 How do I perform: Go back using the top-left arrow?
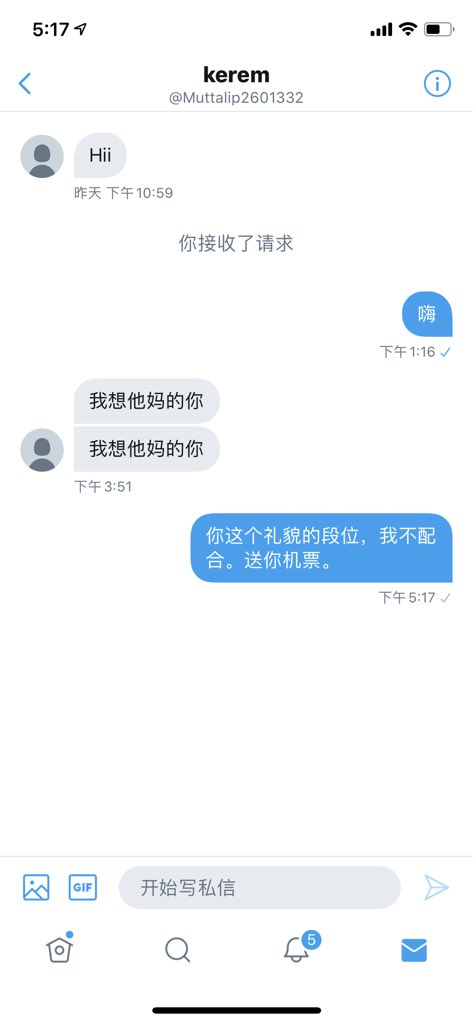[x=25, y=84]
